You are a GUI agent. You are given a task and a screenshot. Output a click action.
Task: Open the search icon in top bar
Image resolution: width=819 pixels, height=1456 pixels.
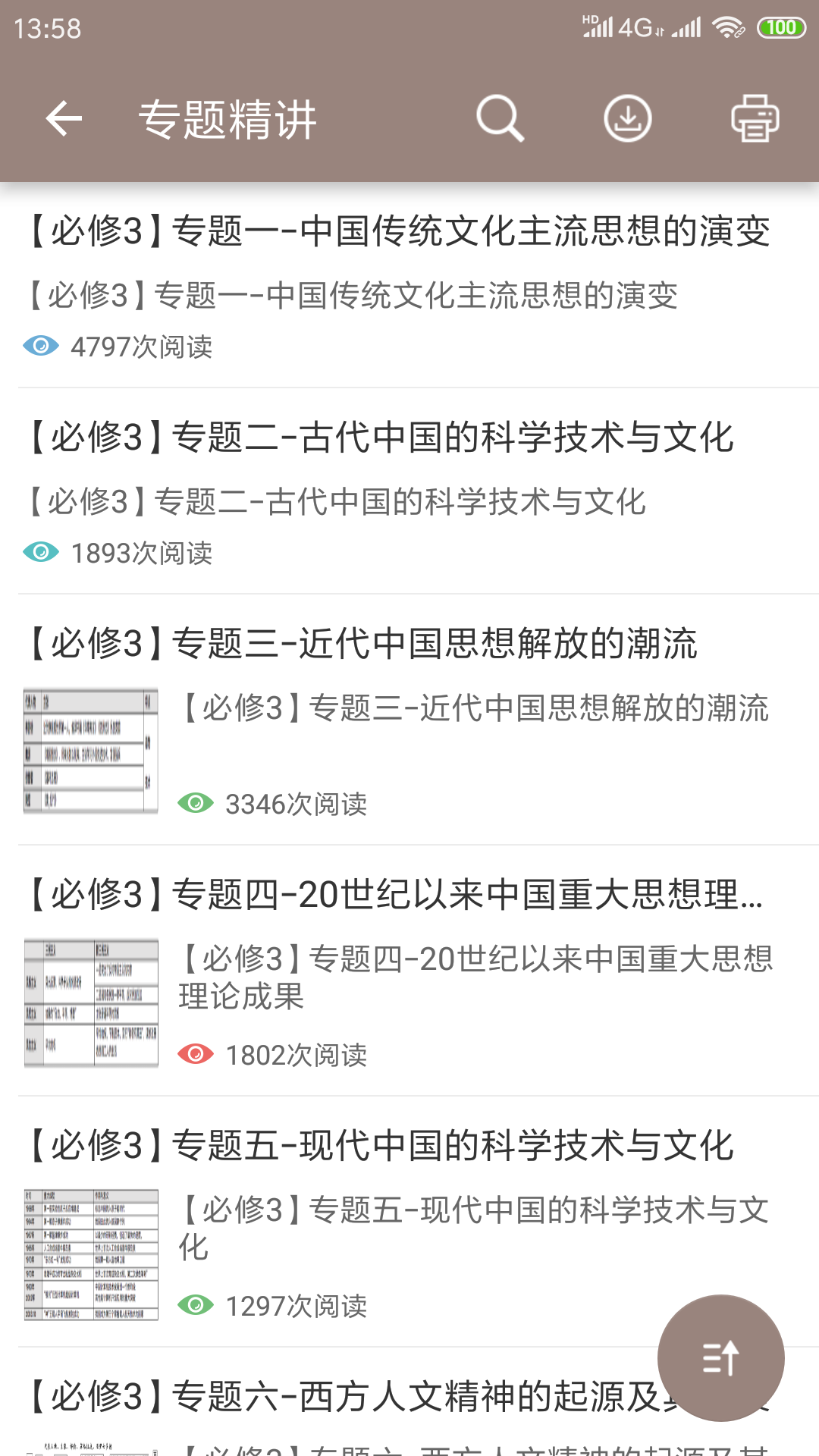click(x=500, y=118)
